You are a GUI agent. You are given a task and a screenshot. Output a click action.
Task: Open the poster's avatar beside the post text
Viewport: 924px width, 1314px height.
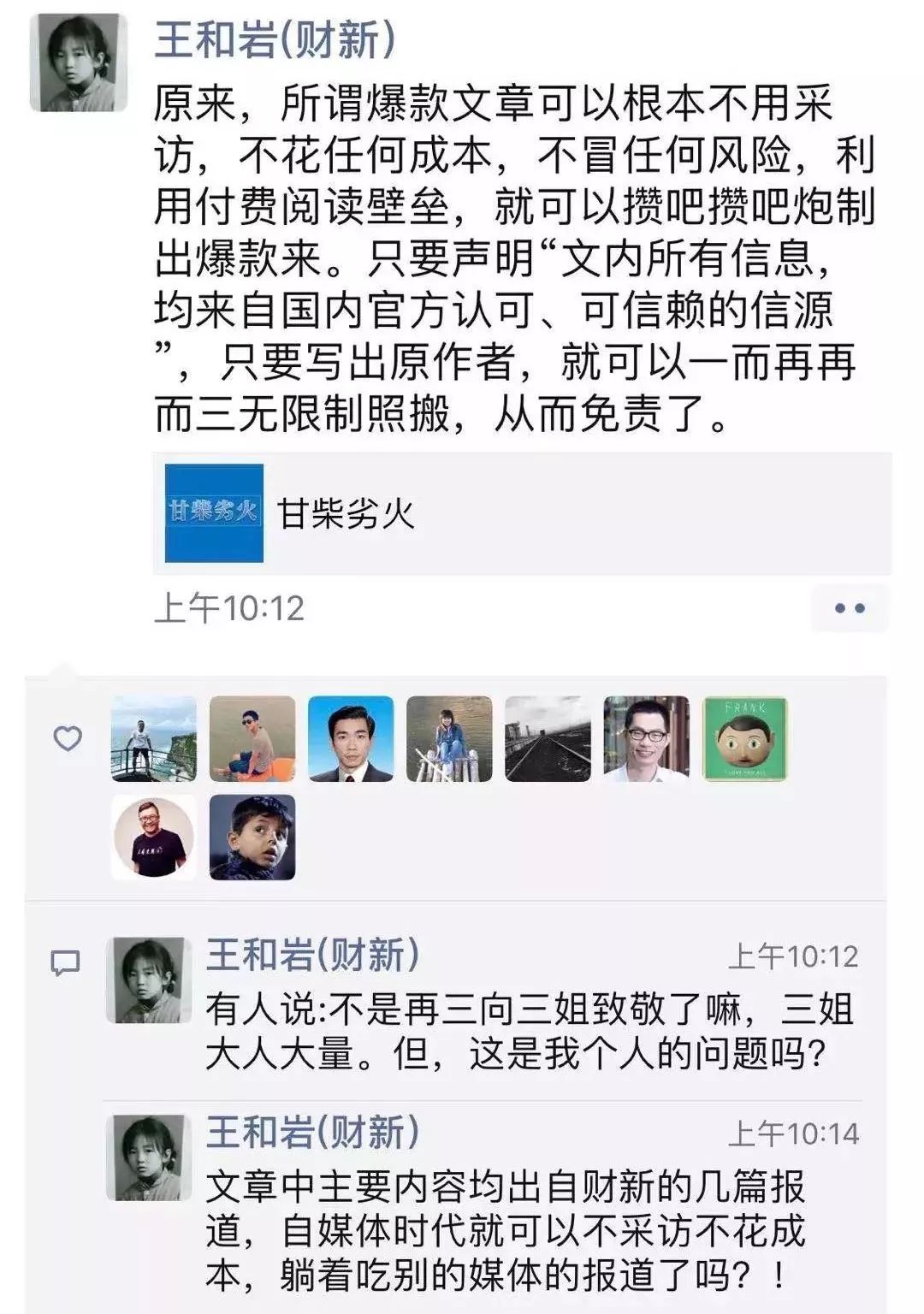pos(78,62)
